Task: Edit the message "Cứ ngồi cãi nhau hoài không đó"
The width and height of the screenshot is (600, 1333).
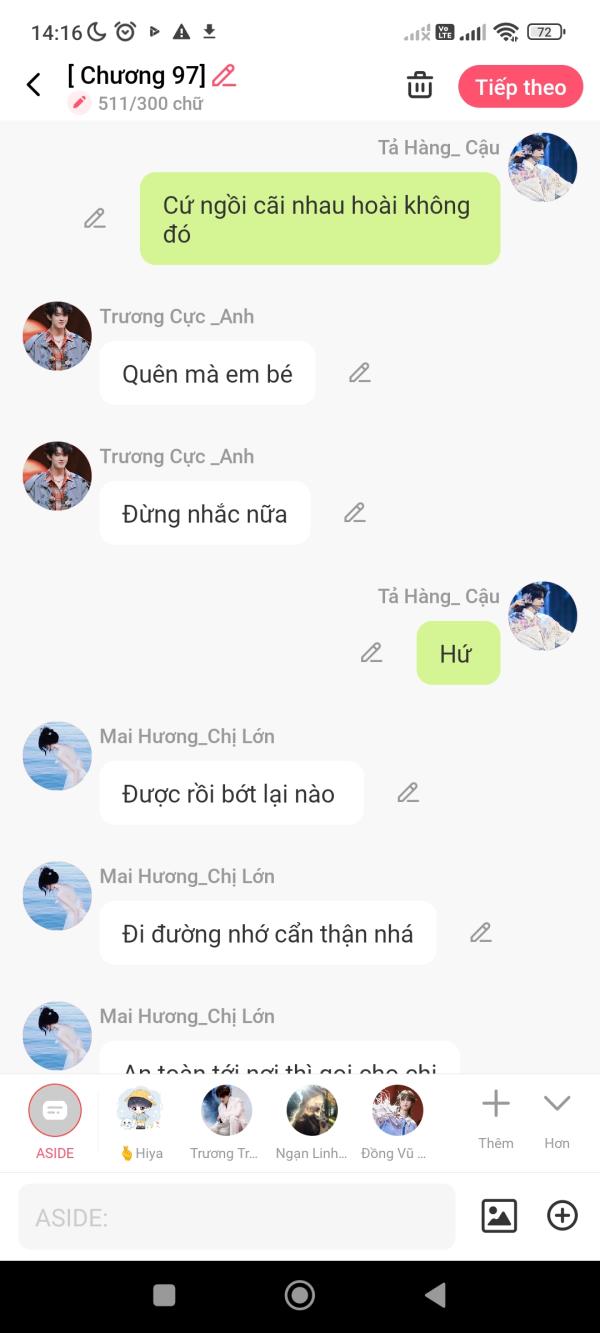Action: (95, 218)
